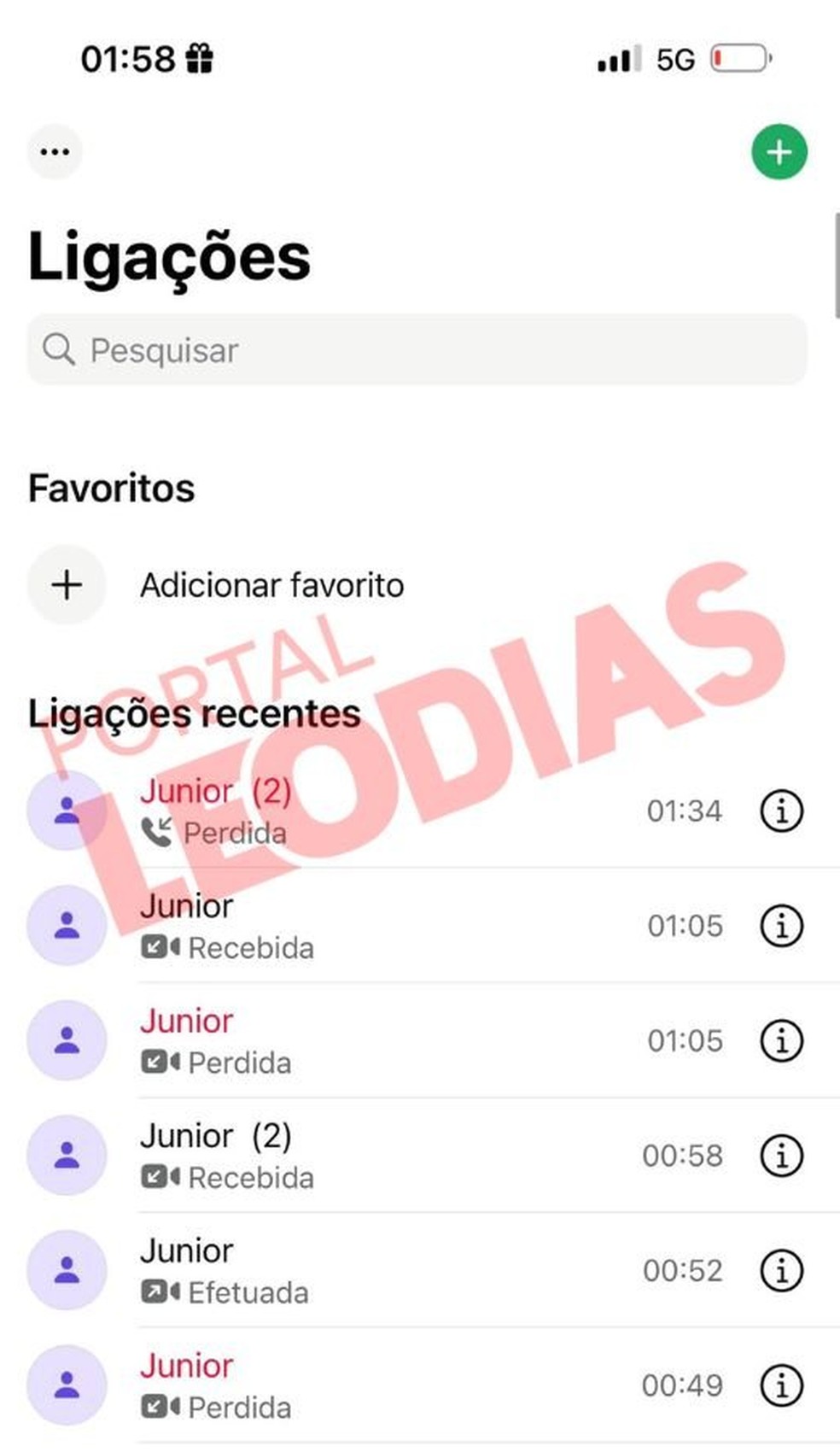840x1452 pixels.
Task: Open info for the Junior (2) missed call
Action: [x=783, y=811]
